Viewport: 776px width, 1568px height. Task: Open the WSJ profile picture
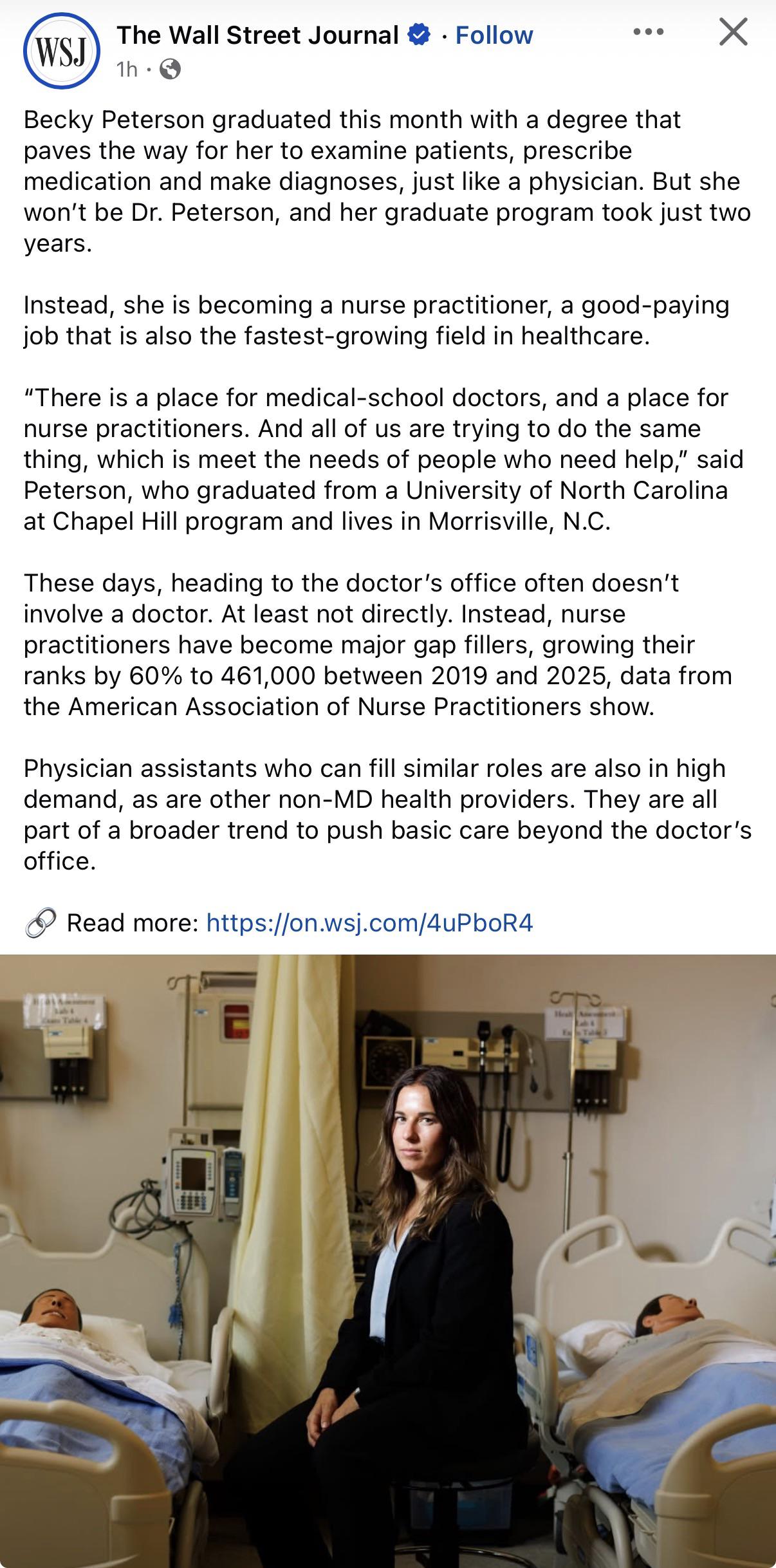click(x=61, y=50)
